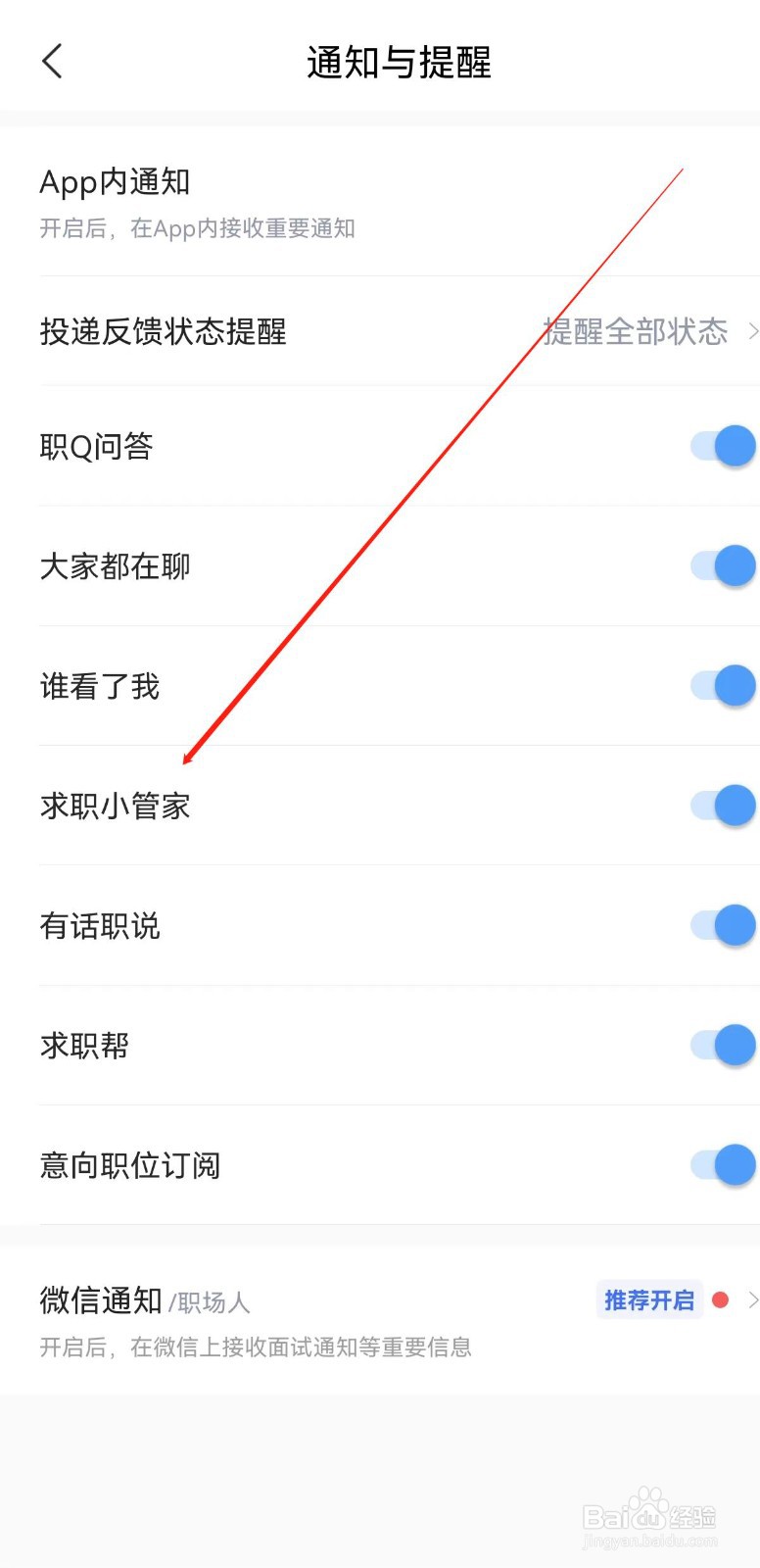Disable the 大家都在聊 switch
Viewport: 760px width, 1568px height.
(x=722, y=565)
